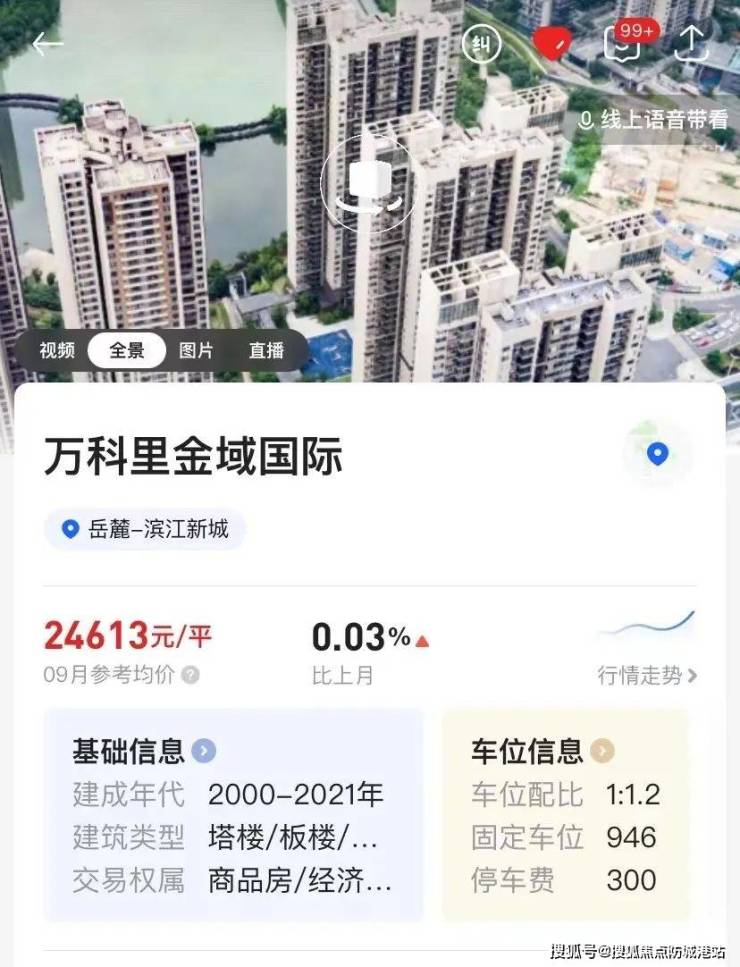The image size is (740, 967).
Task: Share this community page
Action: tap(691, 44)
